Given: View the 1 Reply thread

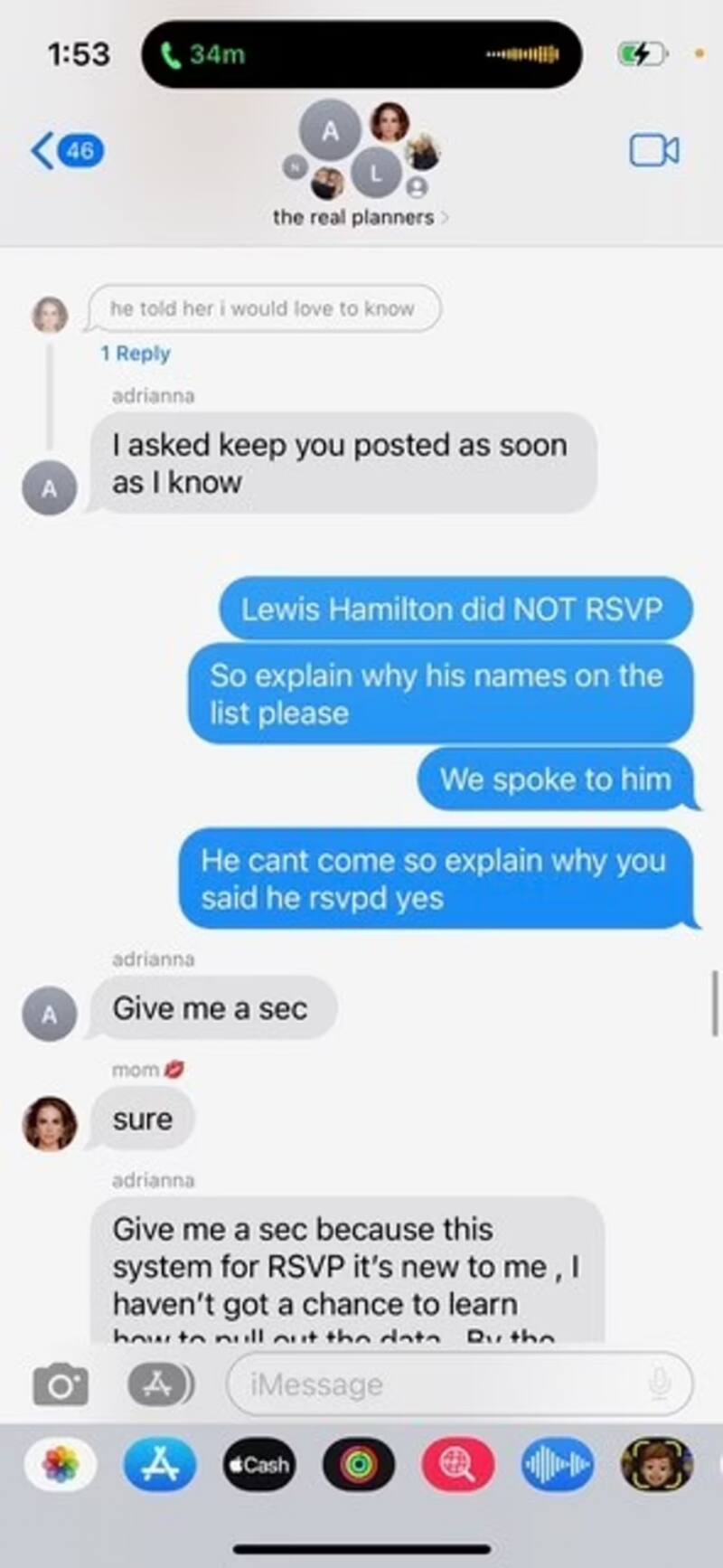Looking at the screenshot, I should pos(136,354).
